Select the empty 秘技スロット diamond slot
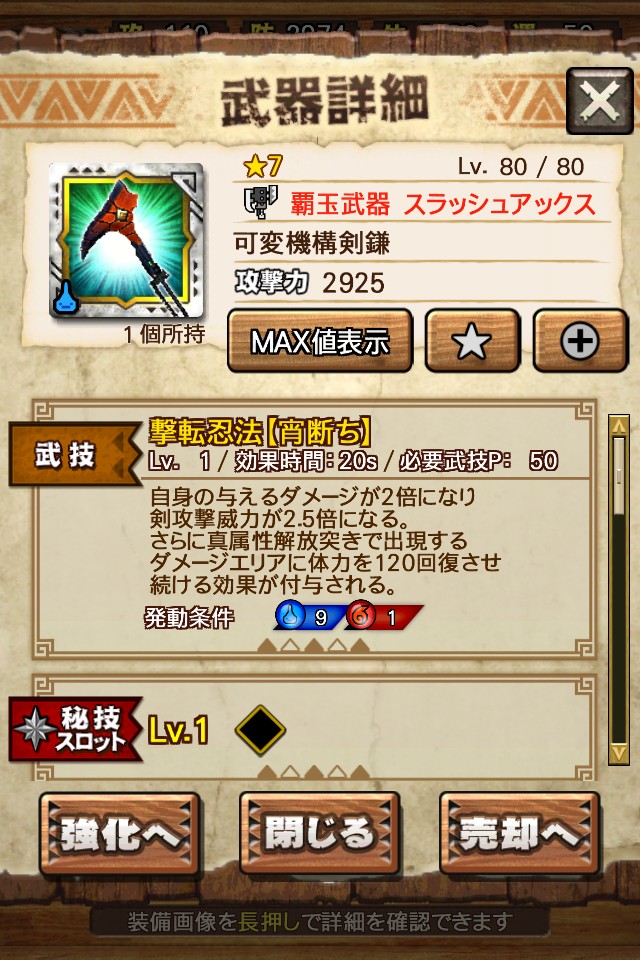Screen dimensions: 640x960 point(260,729)
